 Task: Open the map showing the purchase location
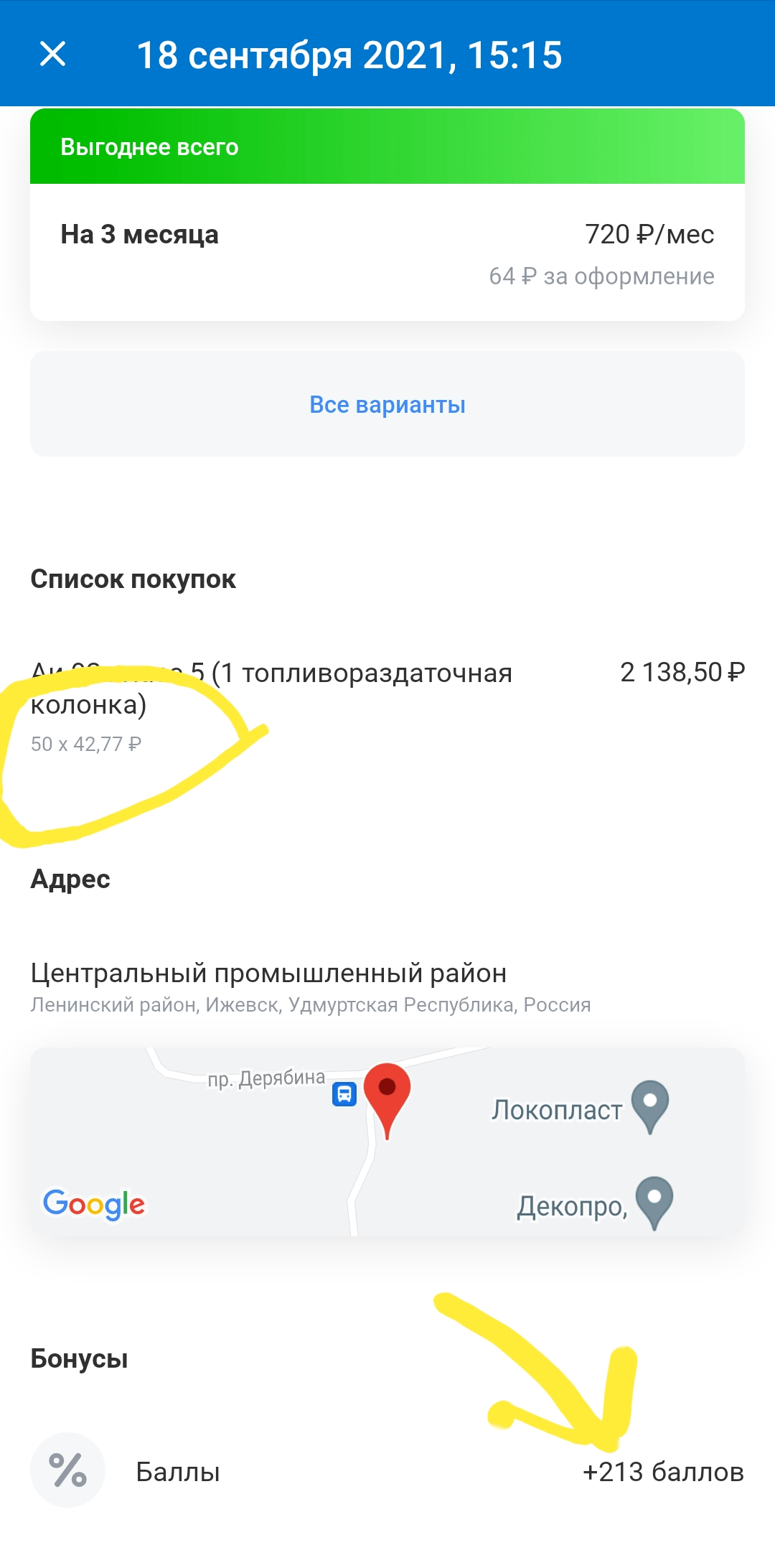pos(387,1142)
